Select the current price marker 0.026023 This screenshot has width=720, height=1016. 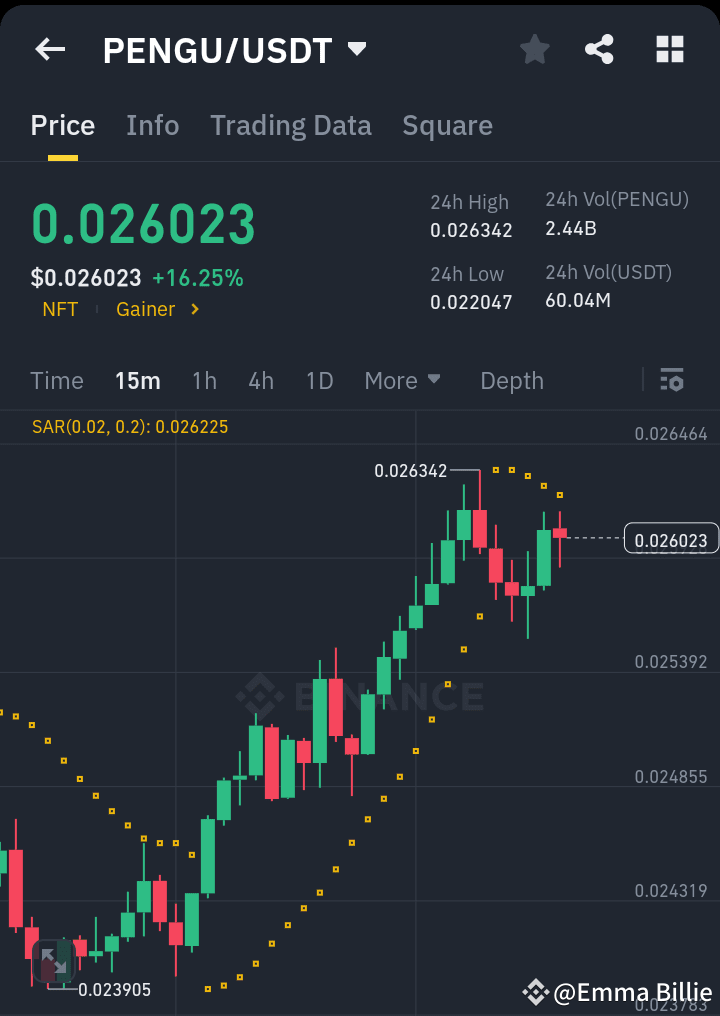[x=671, y=538]
